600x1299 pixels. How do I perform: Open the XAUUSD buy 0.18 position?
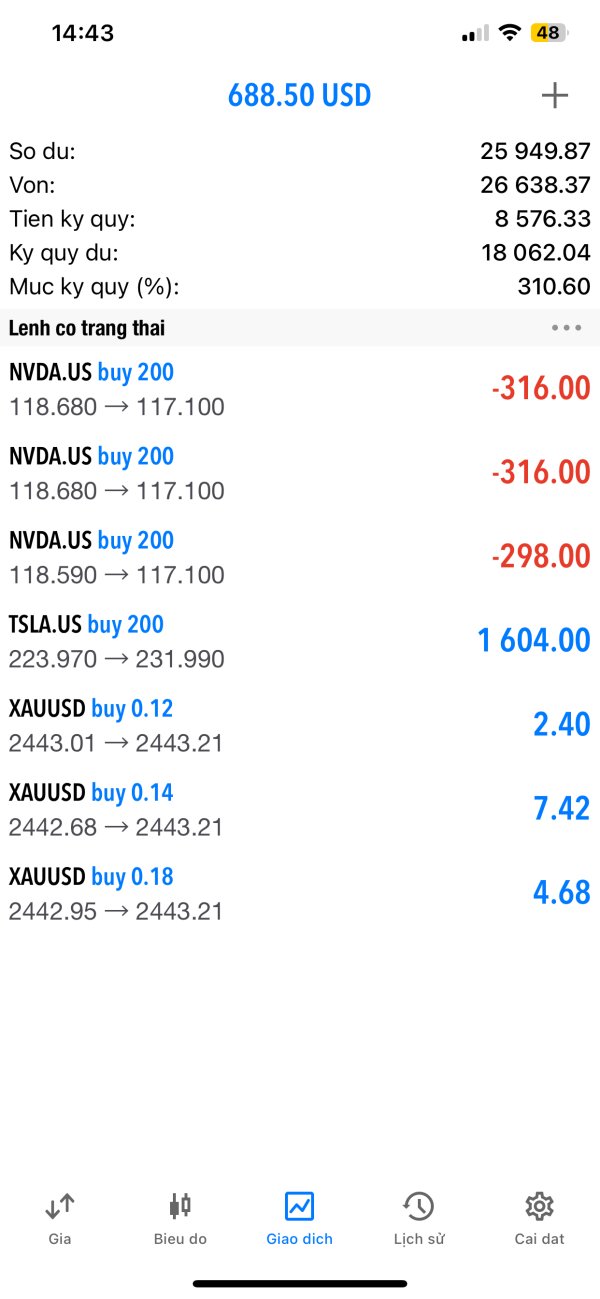(x=300, y=893)
